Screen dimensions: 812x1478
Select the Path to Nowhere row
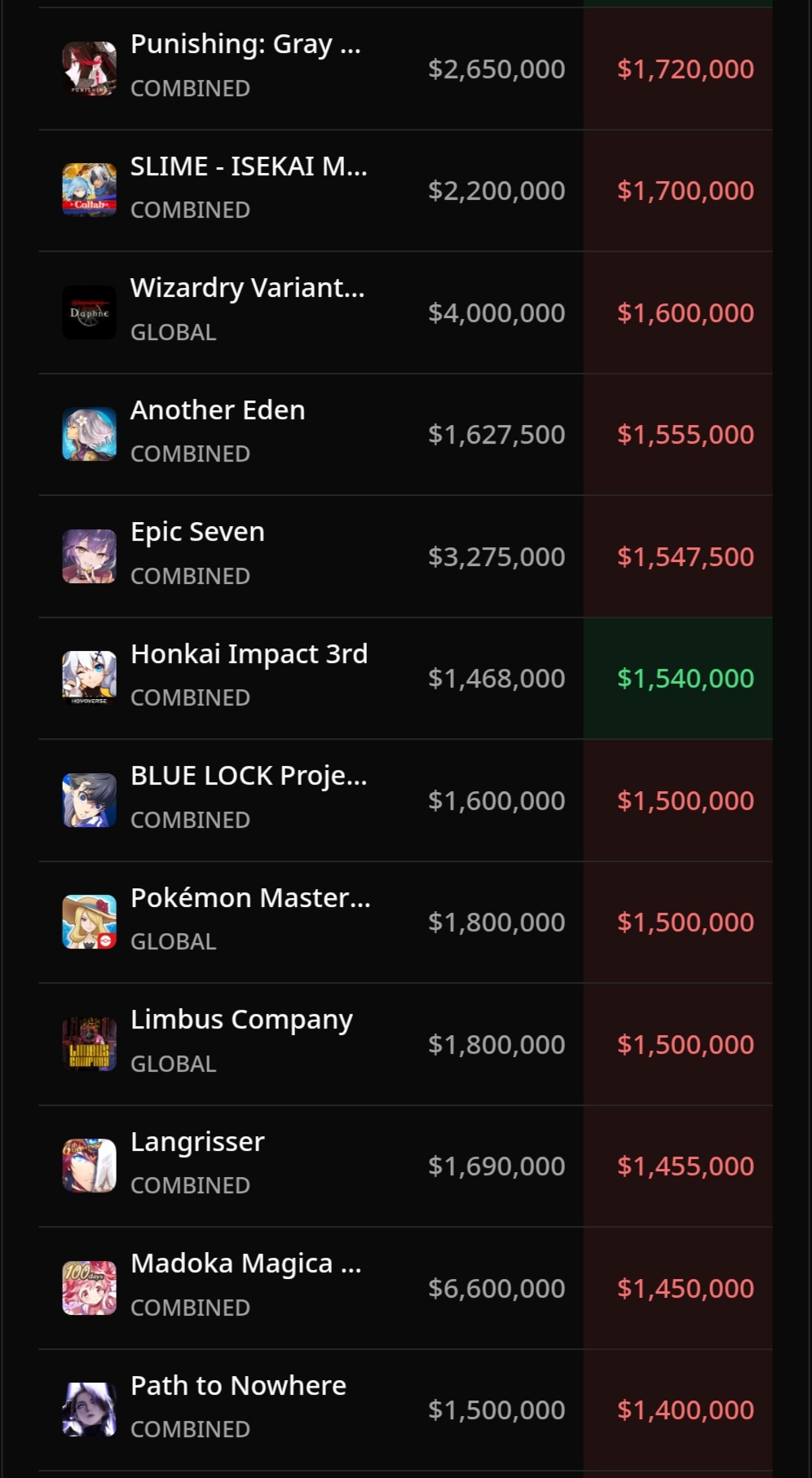(x=405, y=1410)
